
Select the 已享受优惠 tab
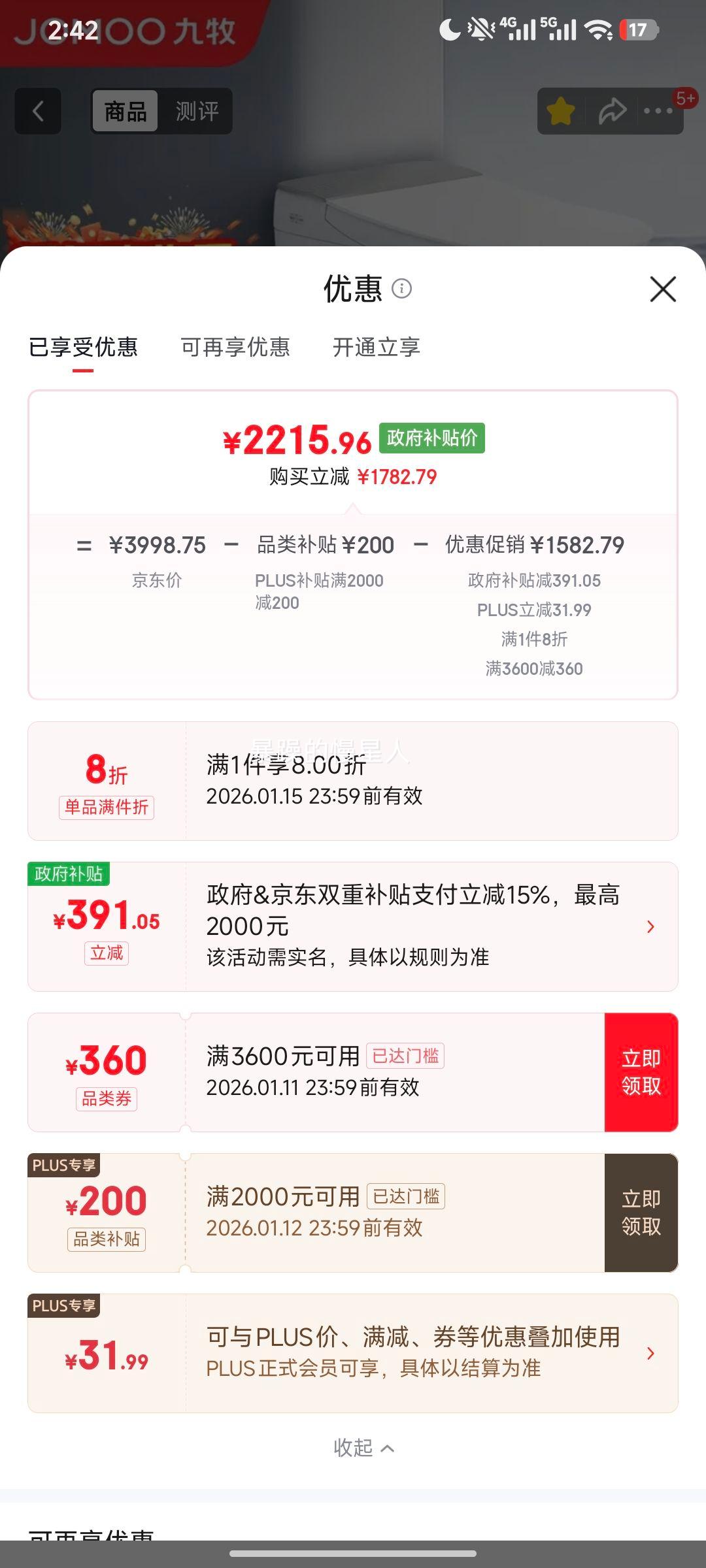pyautogui.click(x=82, y=348)
